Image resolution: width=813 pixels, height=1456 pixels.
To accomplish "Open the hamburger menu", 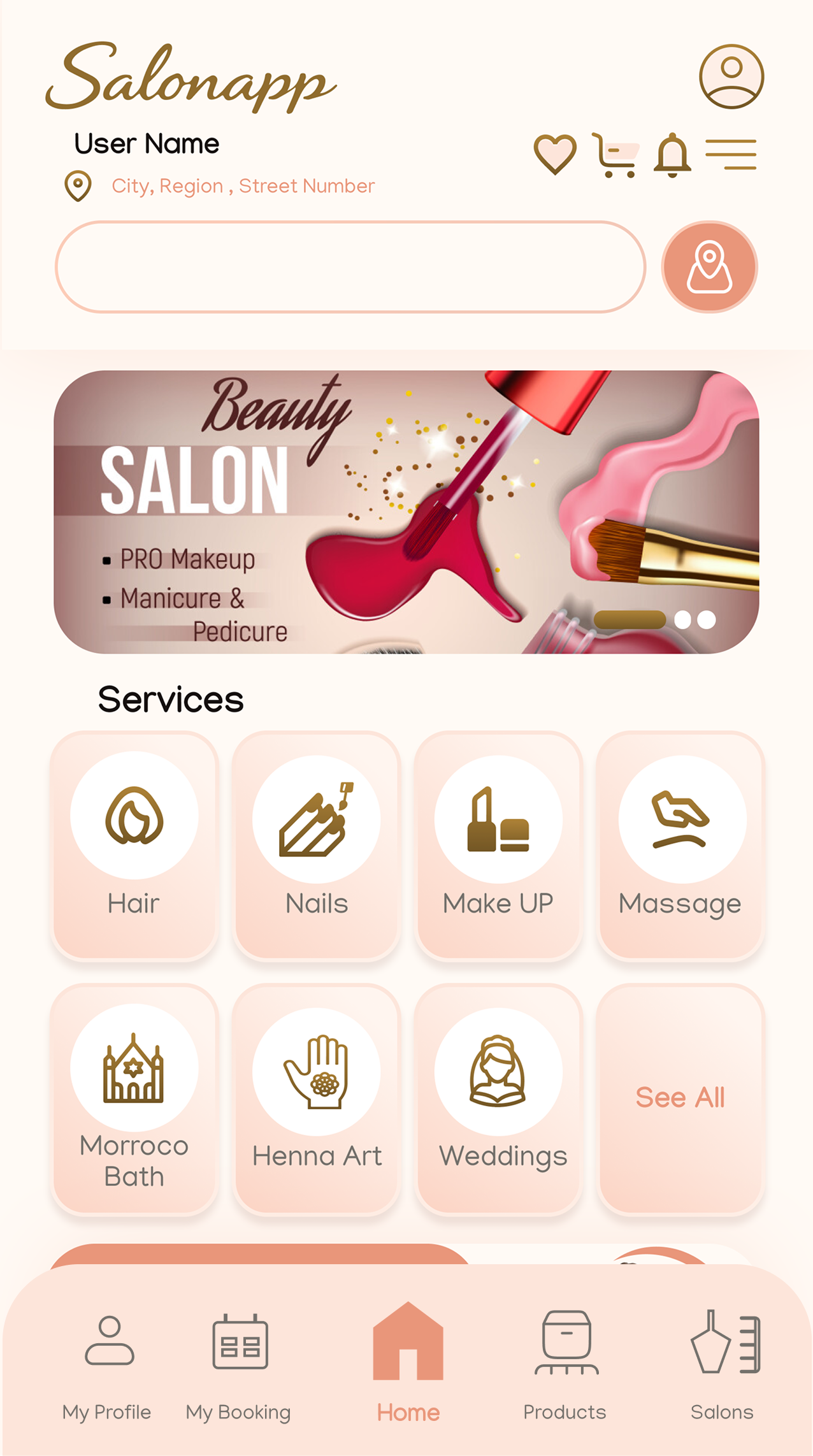I will pyautogui.click(x=731, y=155).
